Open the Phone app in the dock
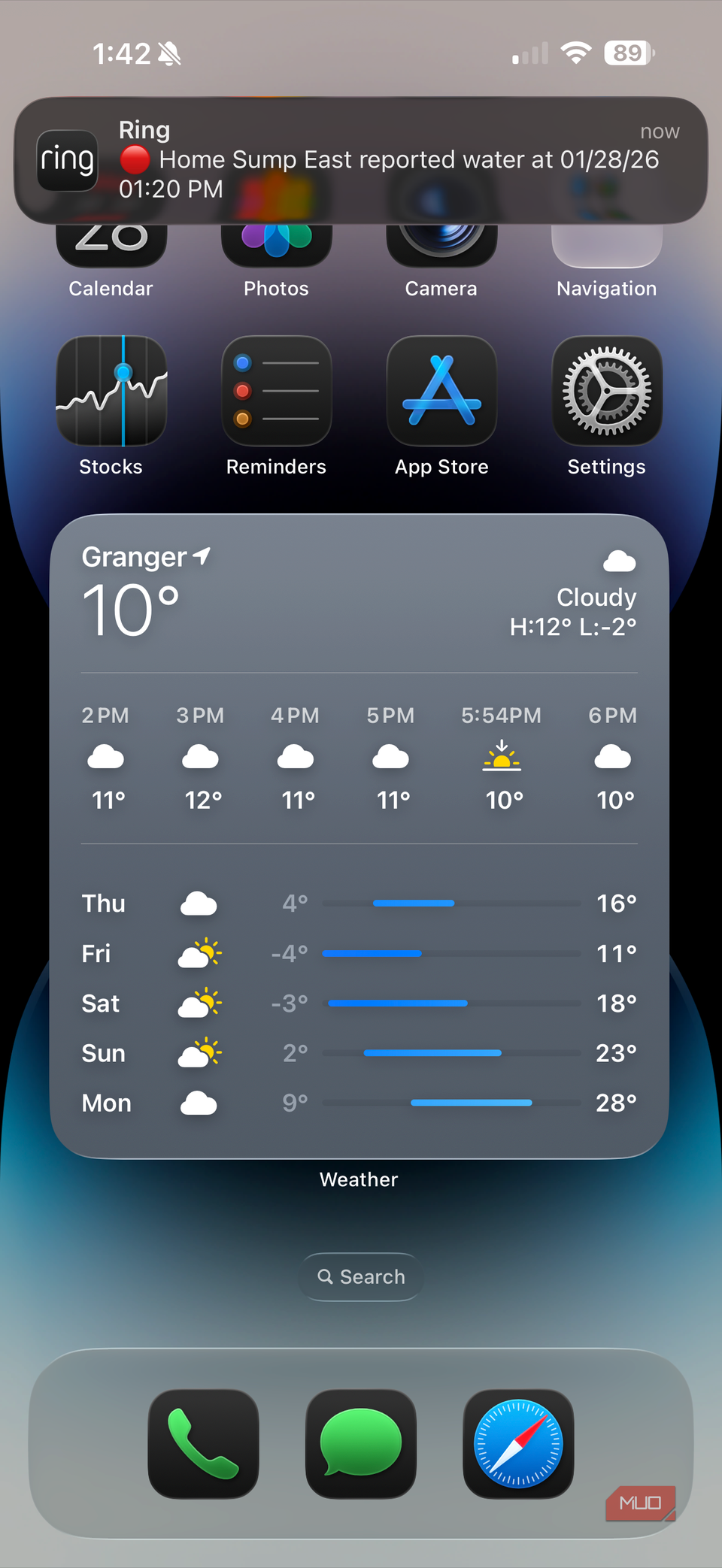The image size is (722, 1568). (203, 1443)
